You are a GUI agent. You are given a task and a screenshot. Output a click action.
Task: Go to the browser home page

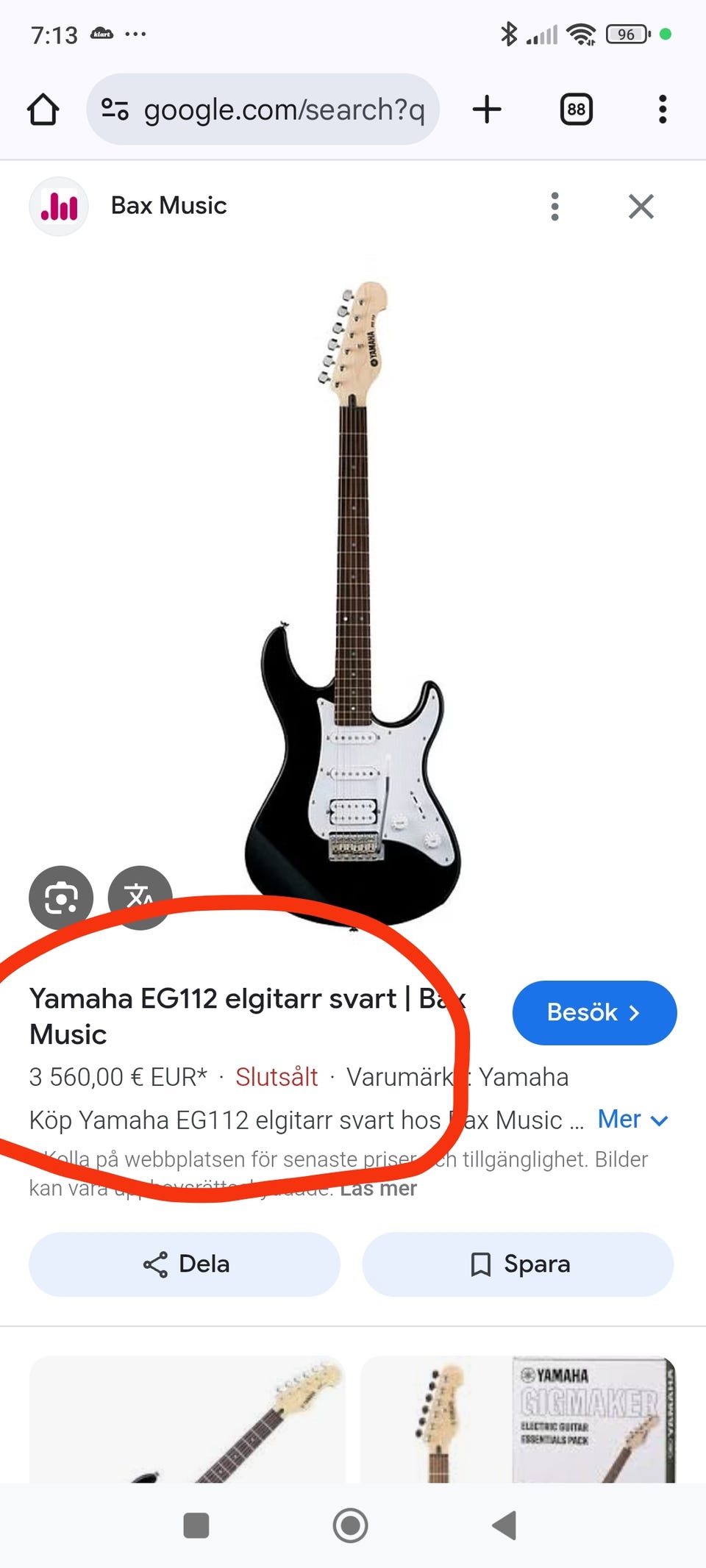[x=43, y=110]
